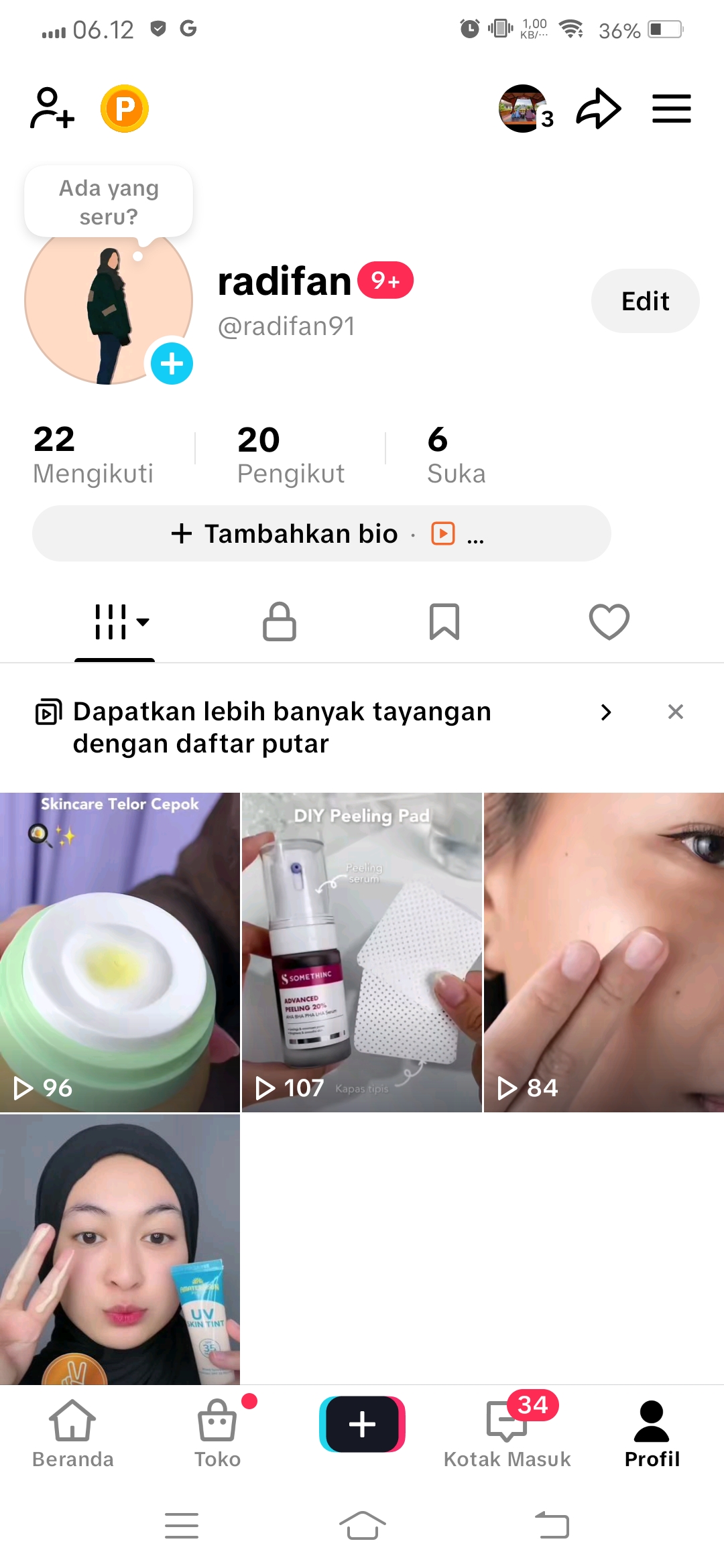This screenshot has width=724, height=1568.
Task: Go to the Beranda home tab
Action: point(72,1433)
